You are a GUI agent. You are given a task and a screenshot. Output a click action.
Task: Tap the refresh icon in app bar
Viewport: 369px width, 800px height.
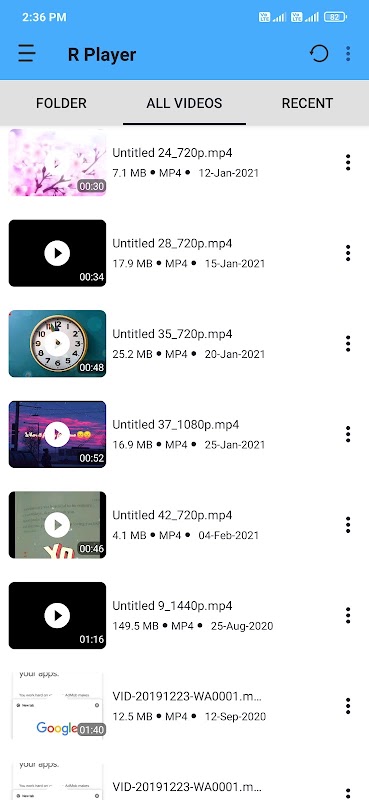(x=319, y=54)
